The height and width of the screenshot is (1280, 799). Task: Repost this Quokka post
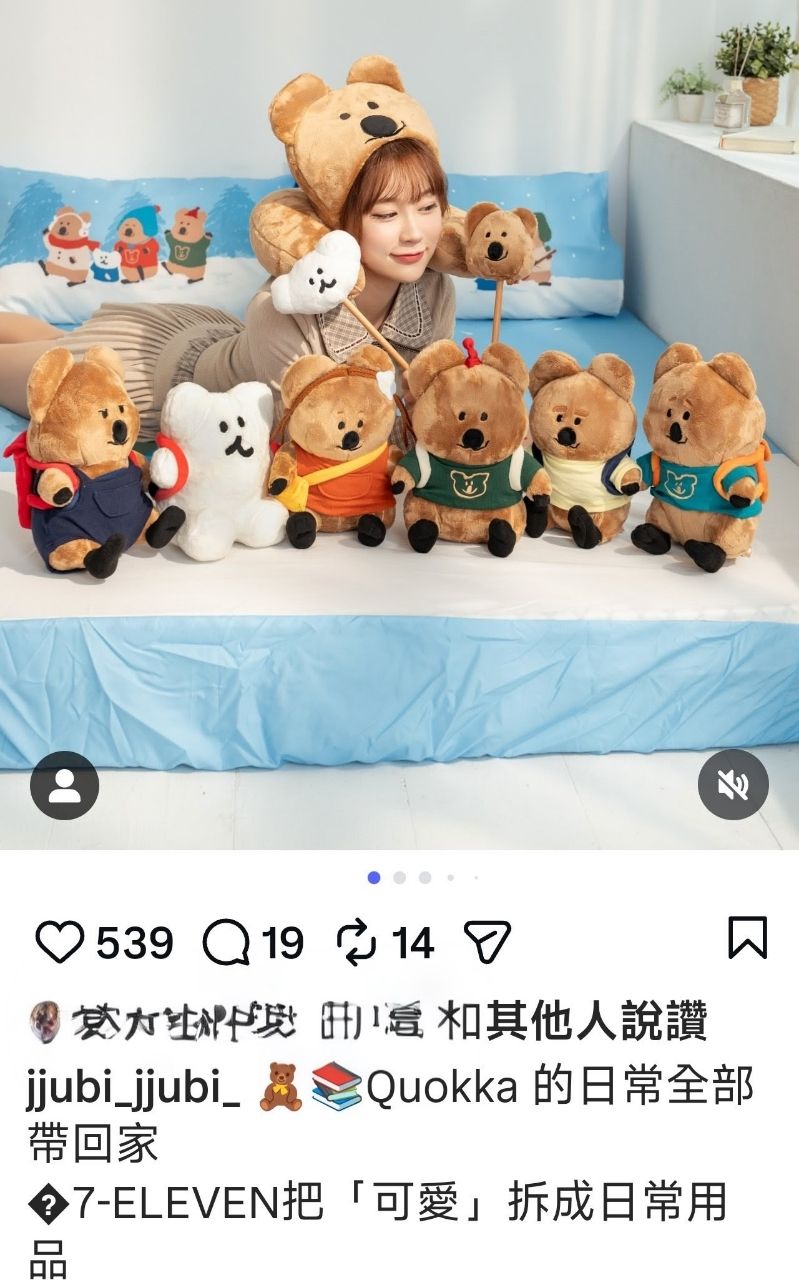pyautogui.click(x=356, y=942)
